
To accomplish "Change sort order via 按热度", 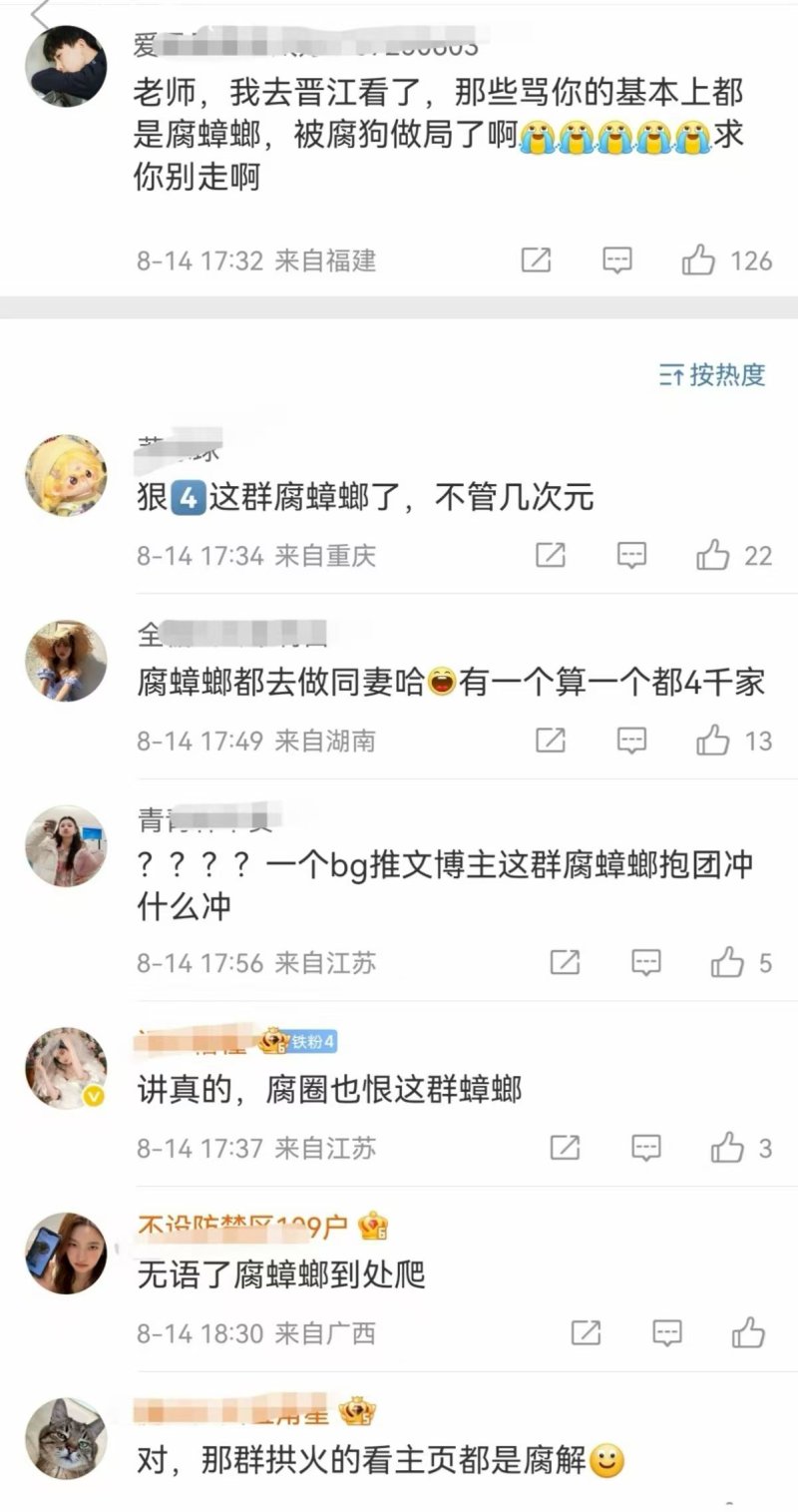I will (712, 375).
